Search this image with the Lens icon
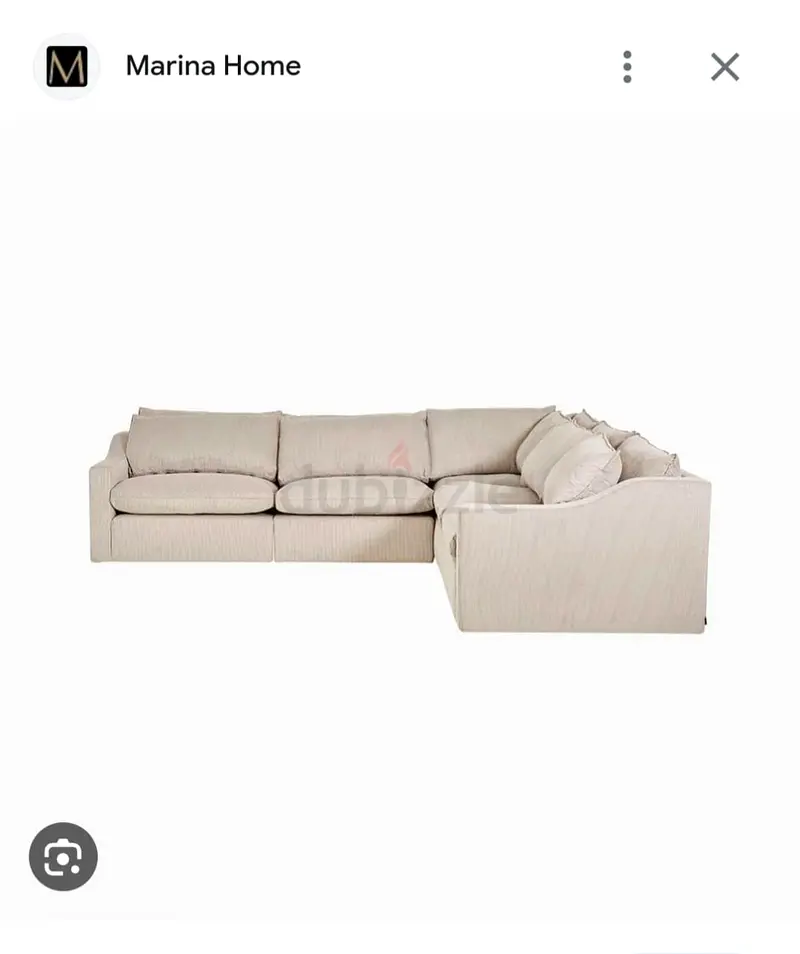Image resolution: width=800 pixels, height=954 pixels. [x=63, y=857]
